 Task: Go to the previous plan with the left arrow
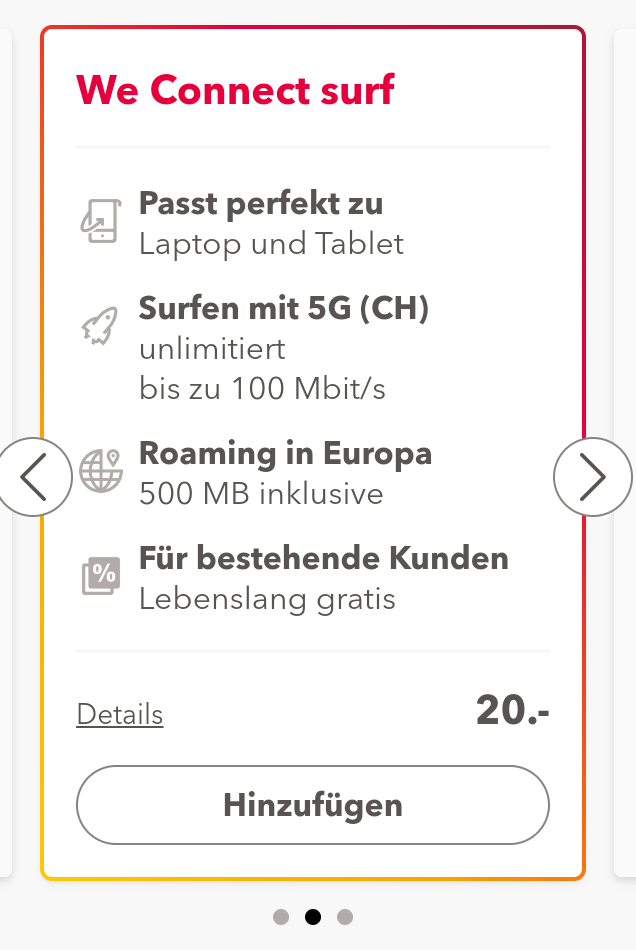[34, 477]
